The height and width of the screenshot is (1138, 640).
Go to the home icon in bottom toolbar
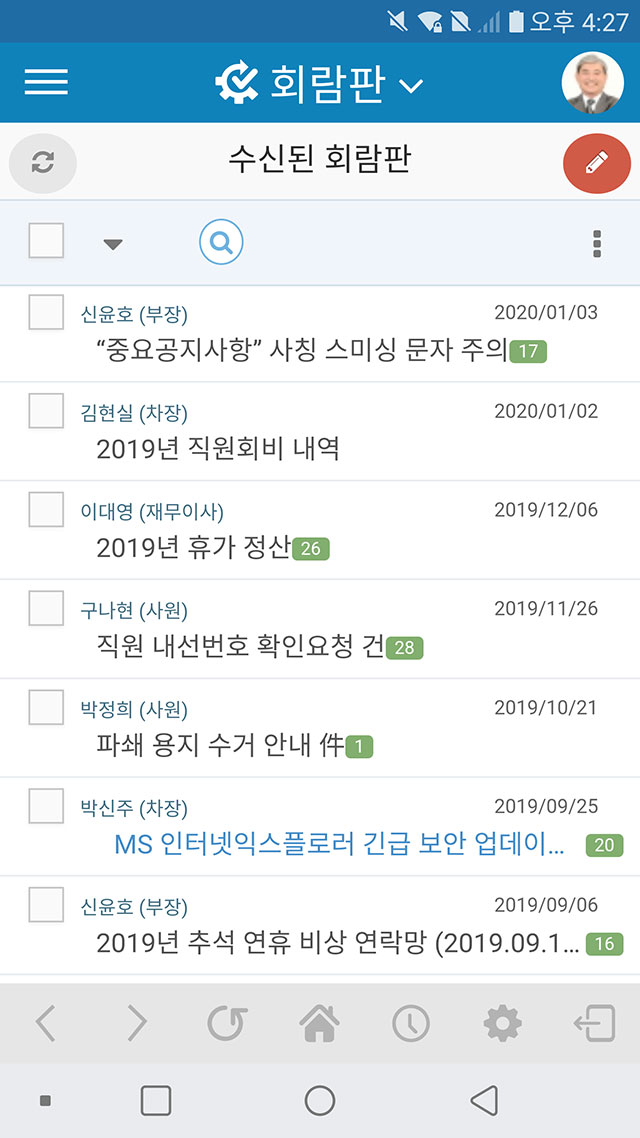(319, 1023)
